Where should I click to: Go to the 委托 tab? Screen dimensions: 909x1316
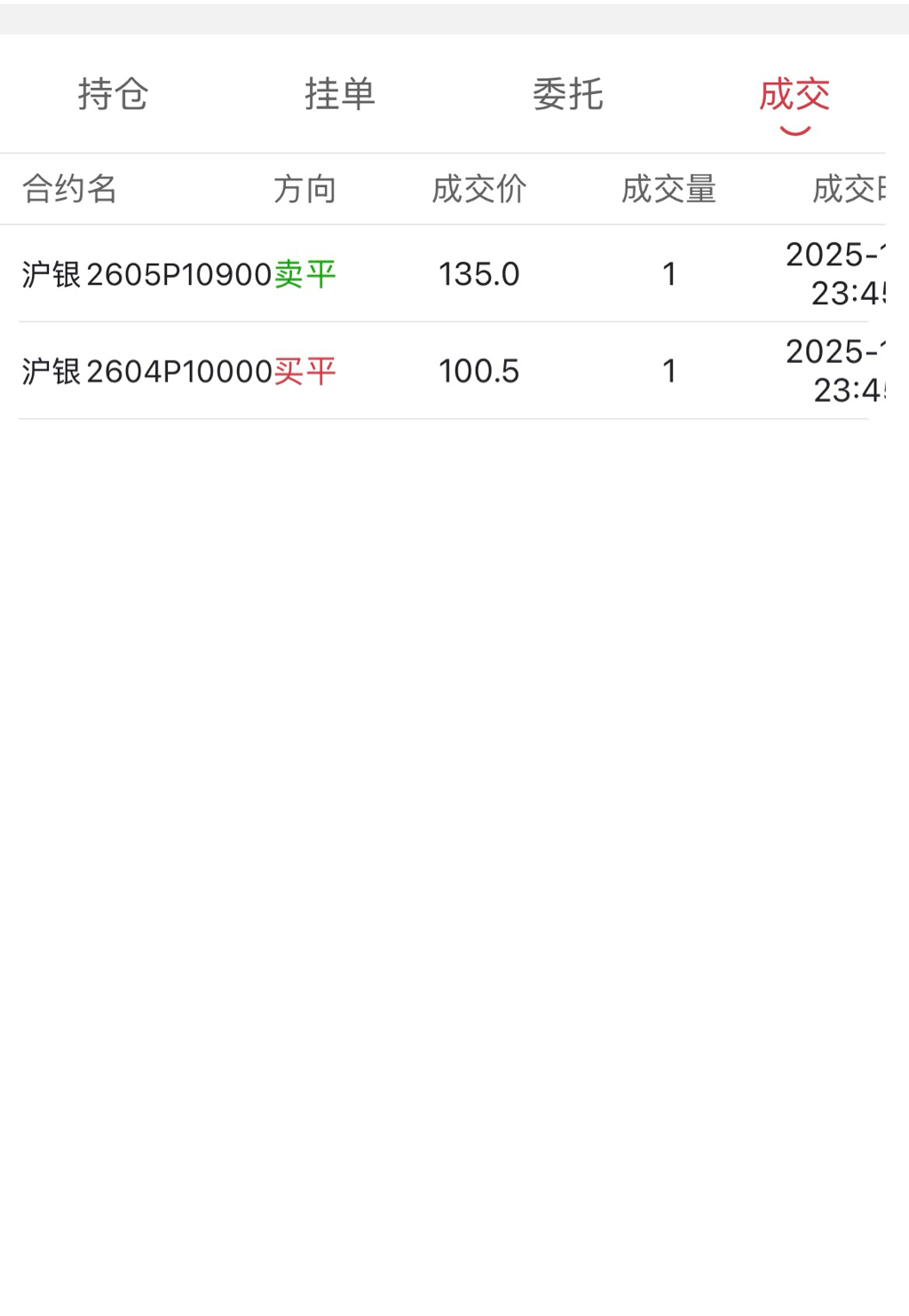[x=567, y=94]
